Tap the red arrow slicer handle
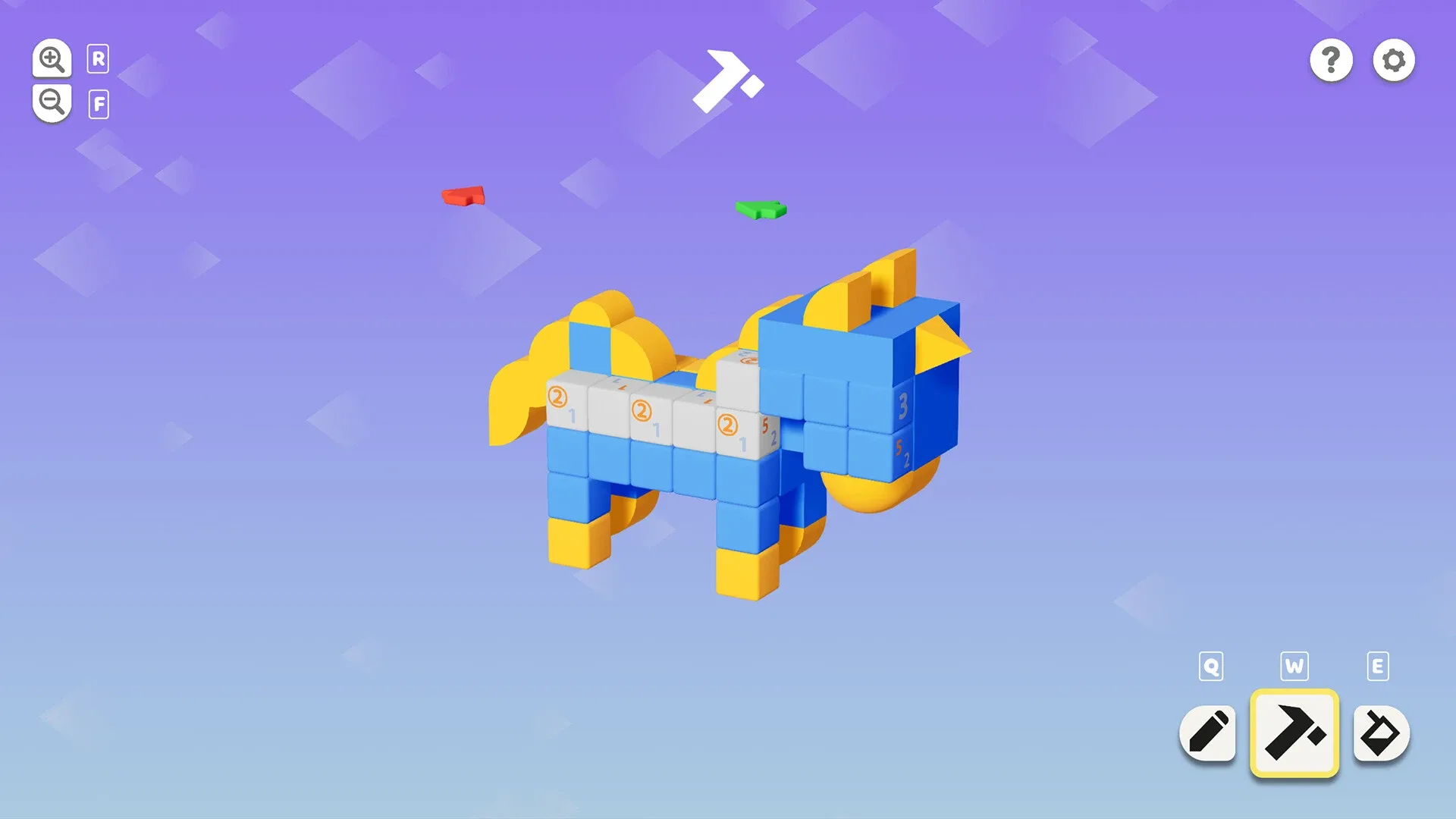This screenshot has height=819, width=1456. pos(463,196)
